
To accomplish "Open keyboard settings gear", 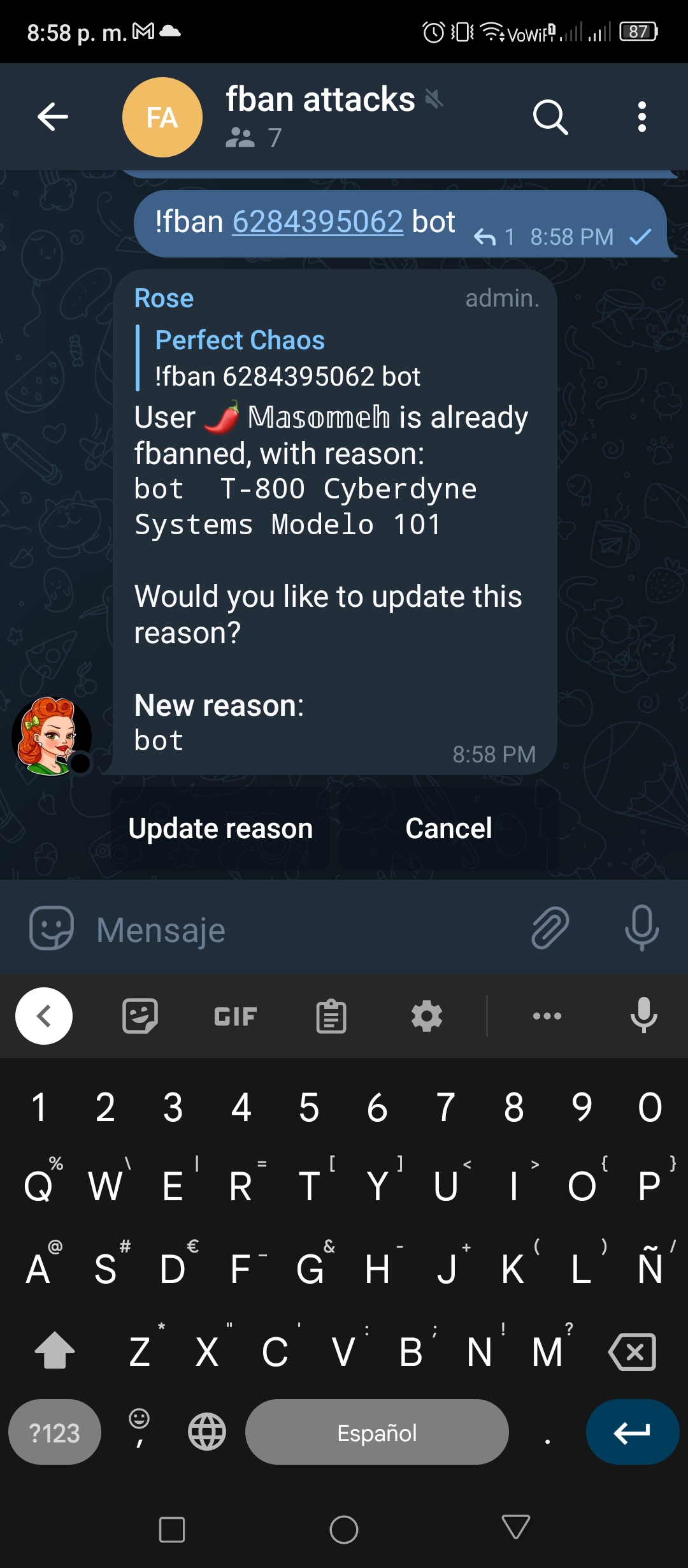I will 427,1016.
